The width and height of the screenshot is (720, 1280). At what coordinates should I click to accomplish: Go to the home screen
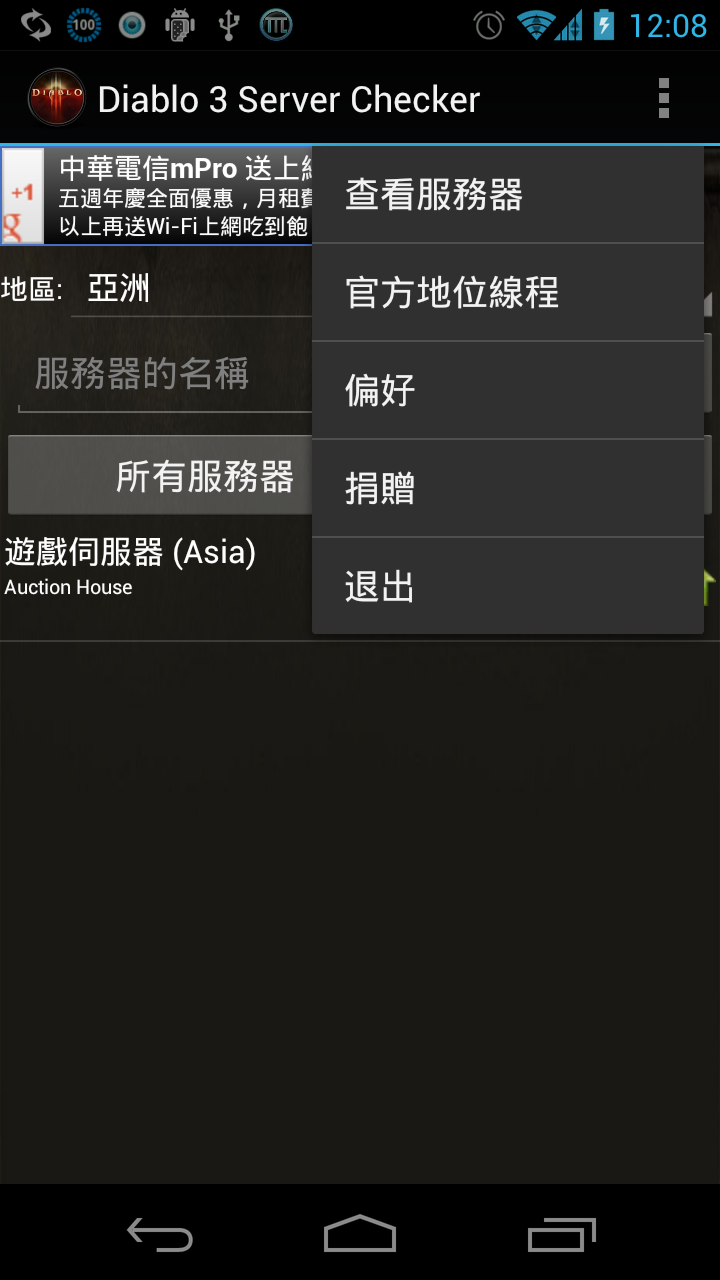click(x=360, y=1234)
